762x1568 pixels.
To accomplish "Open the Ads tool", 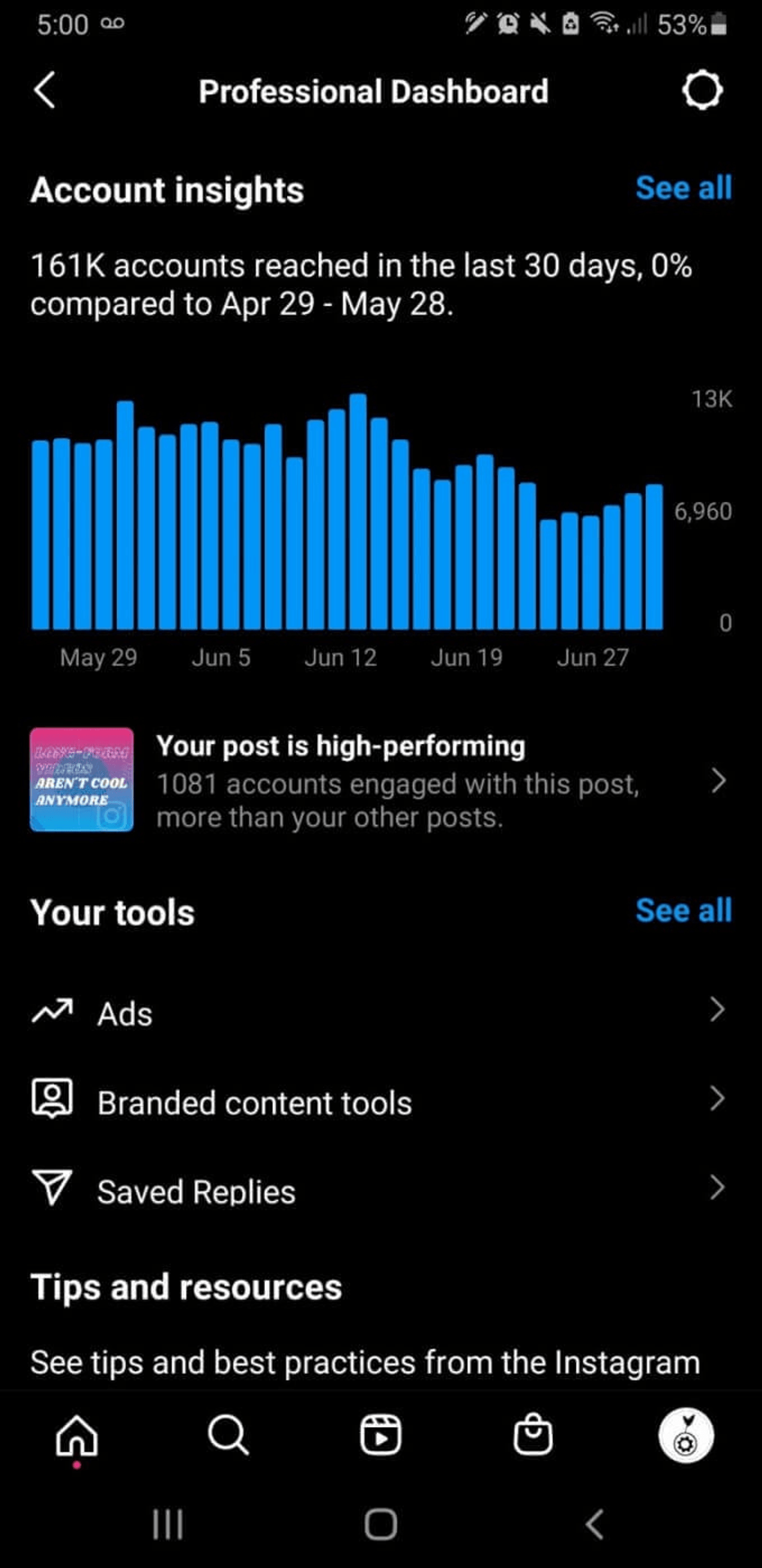I will 379,1013.
